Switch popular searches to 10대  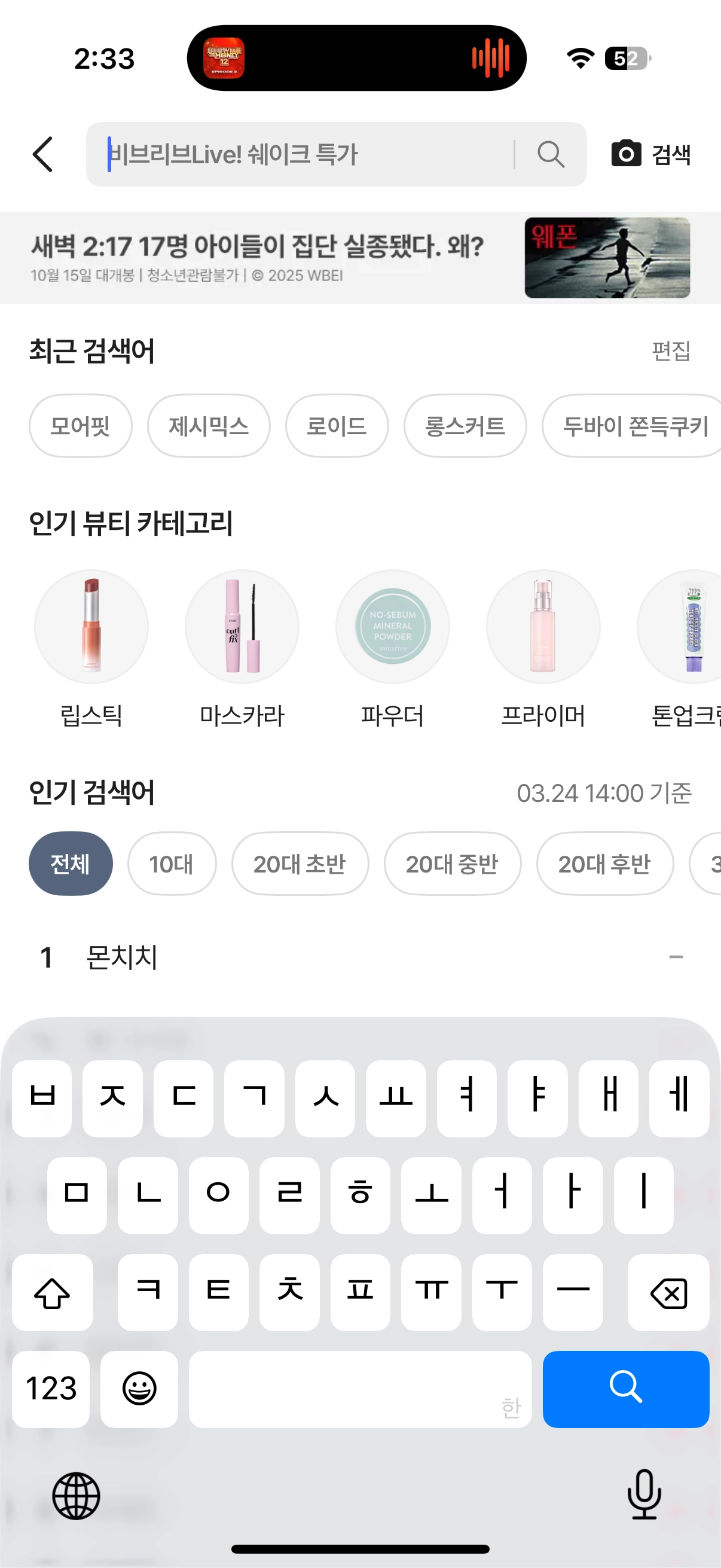(x=172, y=864)
